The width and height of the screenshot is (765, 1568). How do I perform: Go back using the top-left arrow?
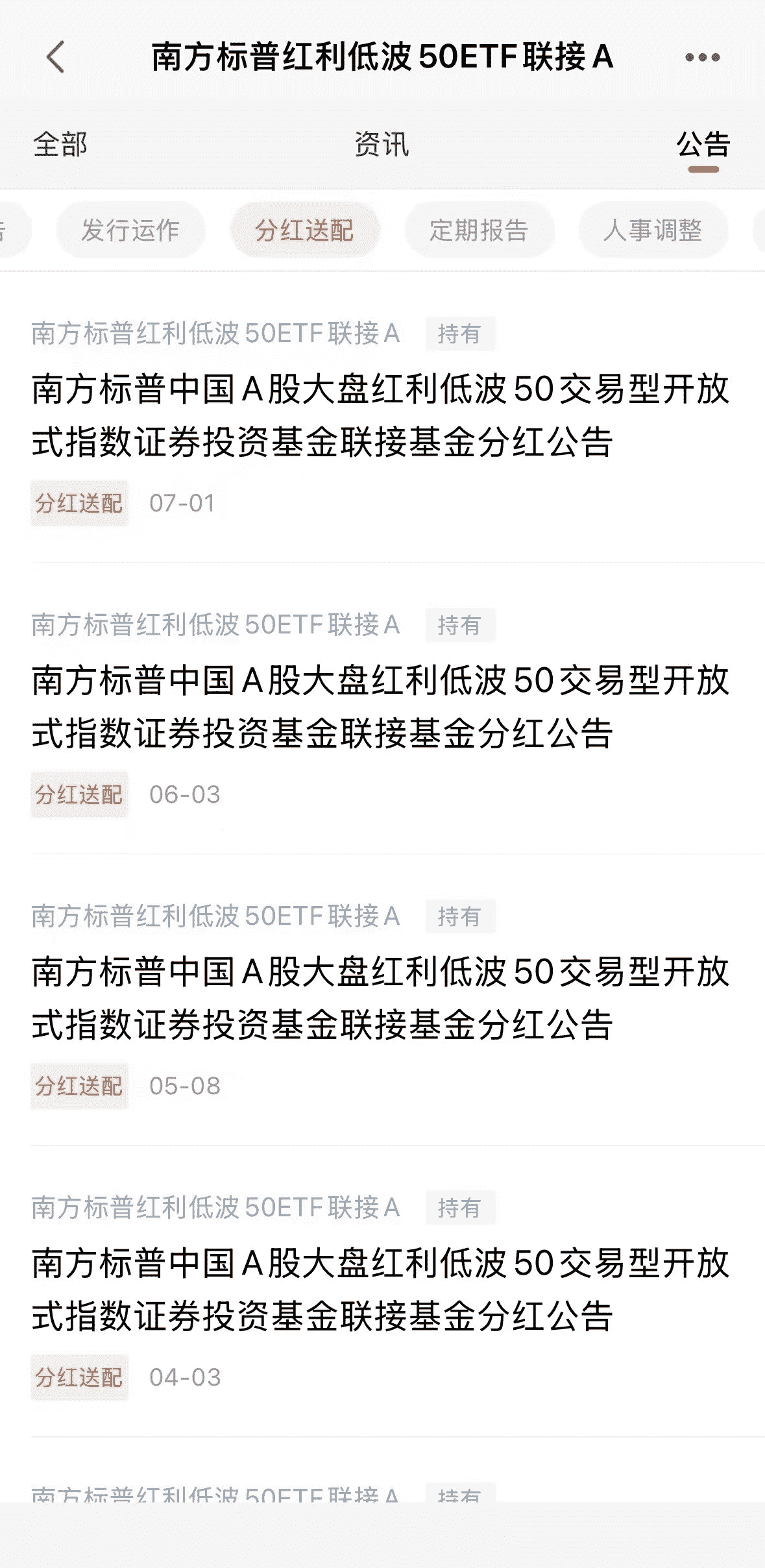(x=56, y=57)
